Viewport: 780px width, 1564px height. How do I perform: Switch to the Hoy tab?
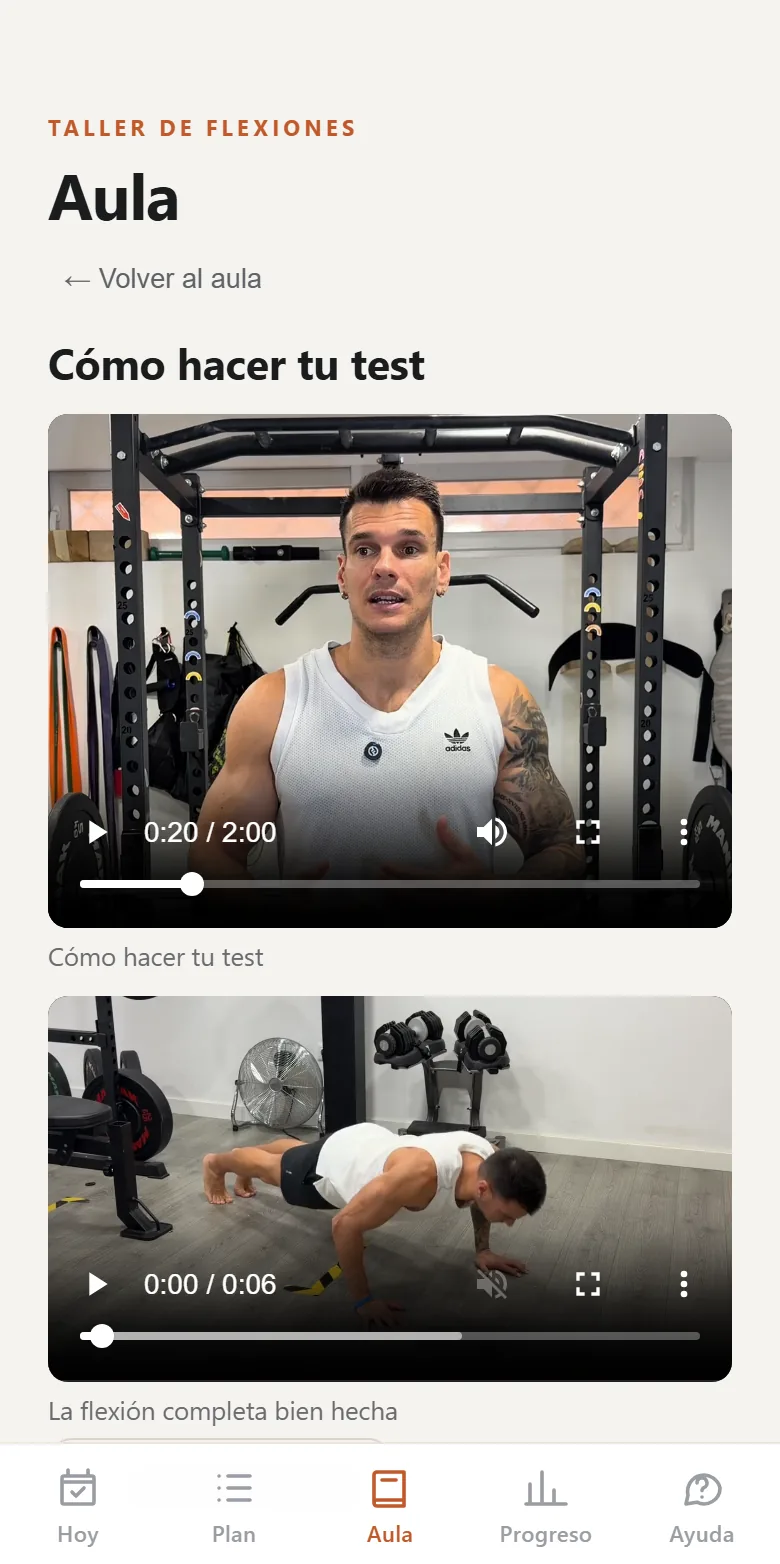(78, 1506)
